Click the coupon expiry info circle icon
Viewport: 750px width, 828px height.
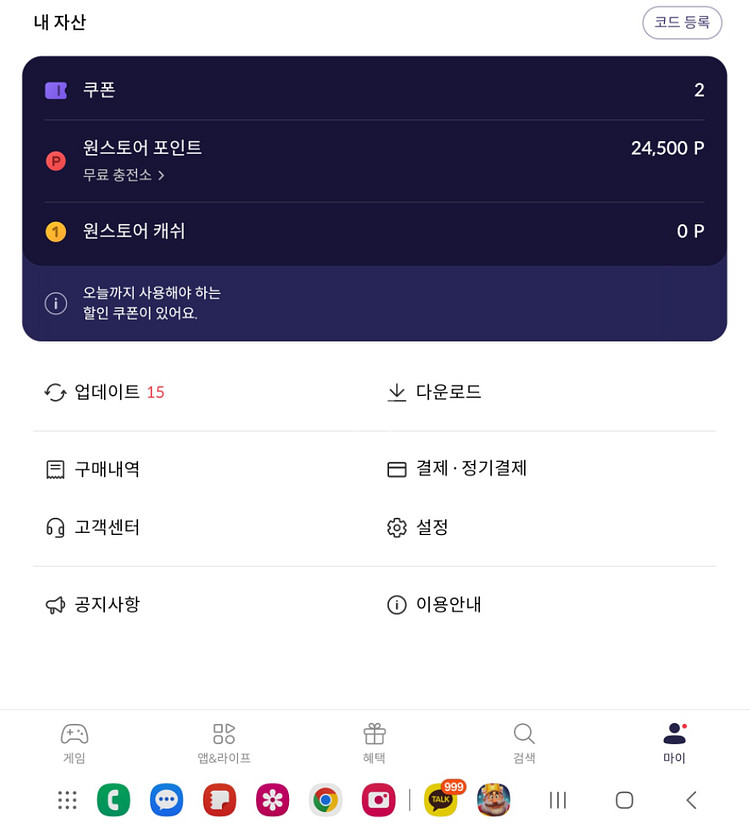pyautogui.click(x=56, y=302)
